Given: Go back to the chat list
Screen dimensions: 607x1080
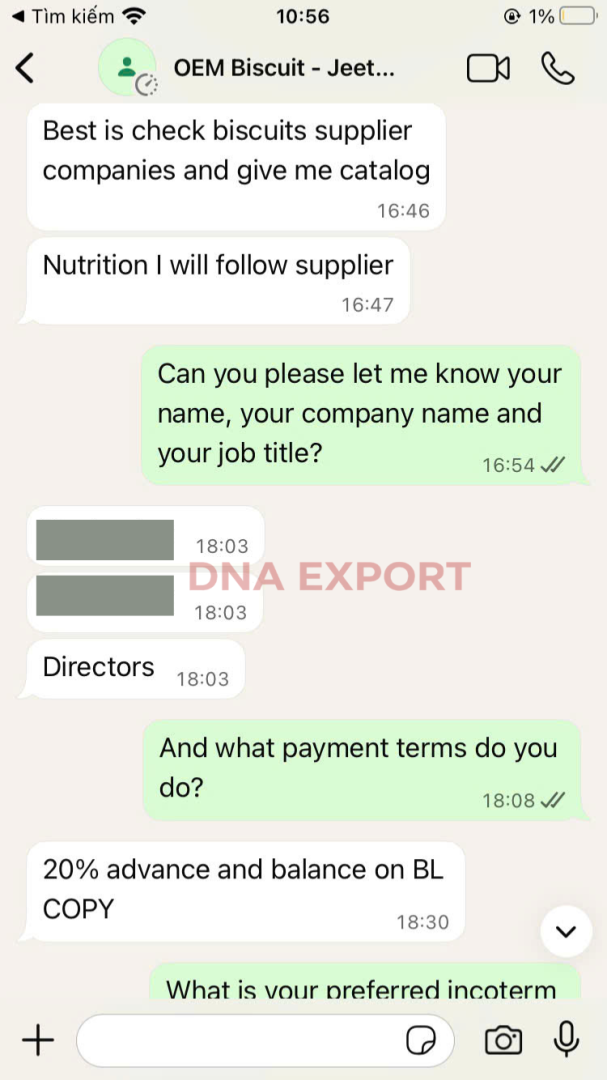Looking at the screenshot, I should (25, 68).
